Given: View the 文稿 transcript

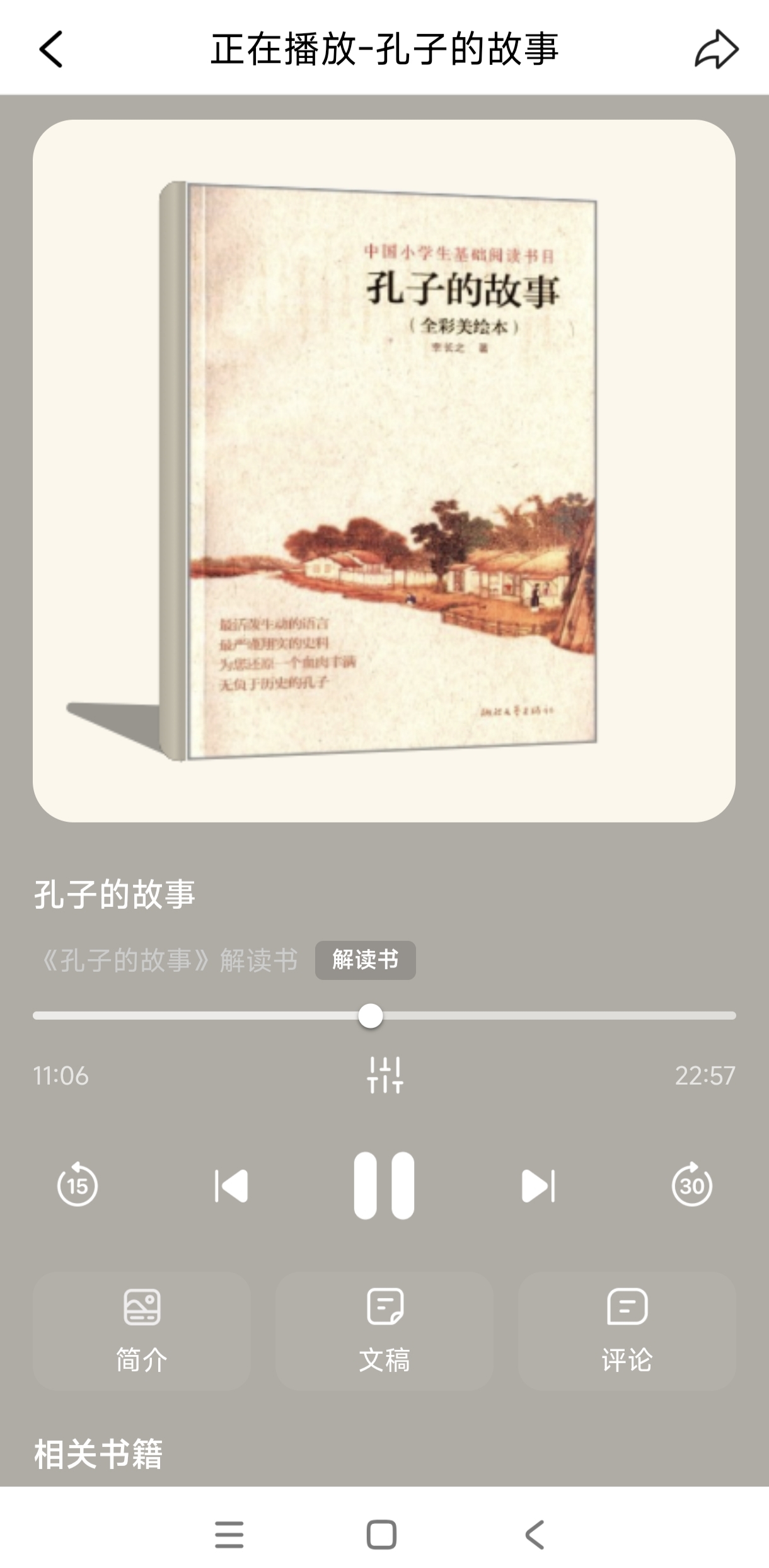Looking at the screenshot, I should coord(384,1331).
